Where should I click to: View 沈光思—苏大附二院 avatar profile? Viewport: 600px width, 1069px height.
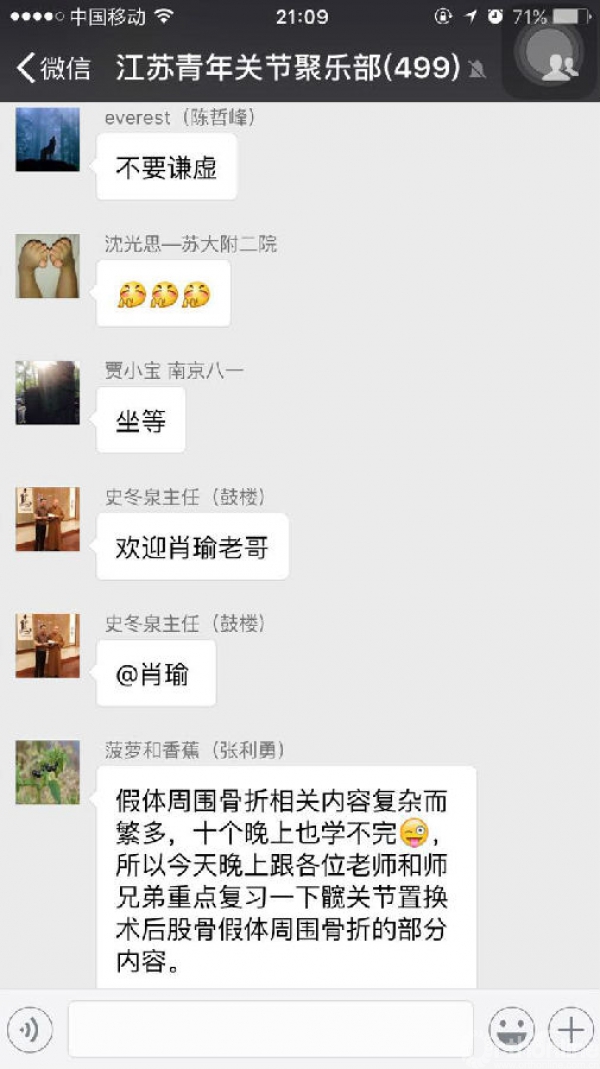point(47,266)
